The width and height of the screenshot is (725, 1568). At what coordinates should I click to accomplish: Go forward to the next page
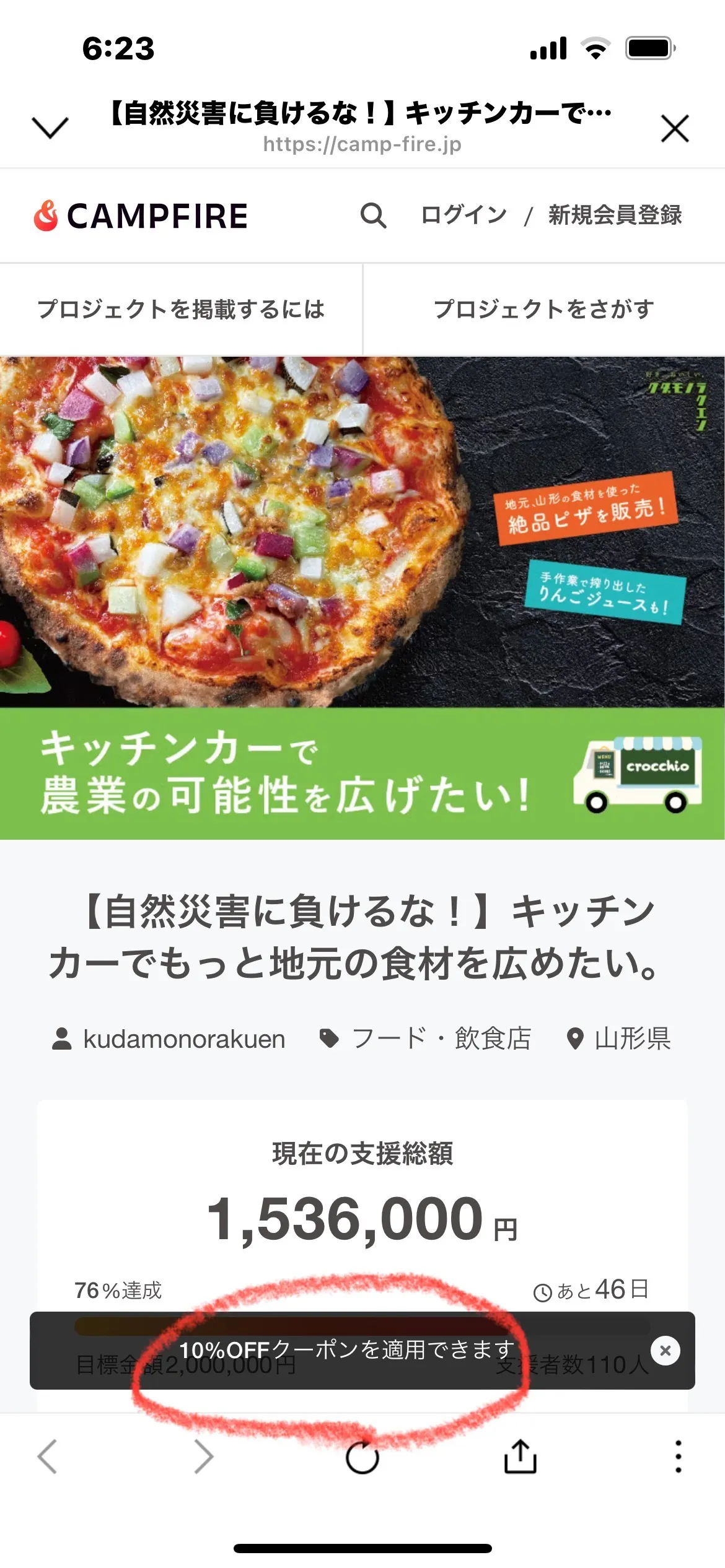(x=204, y=1456)
